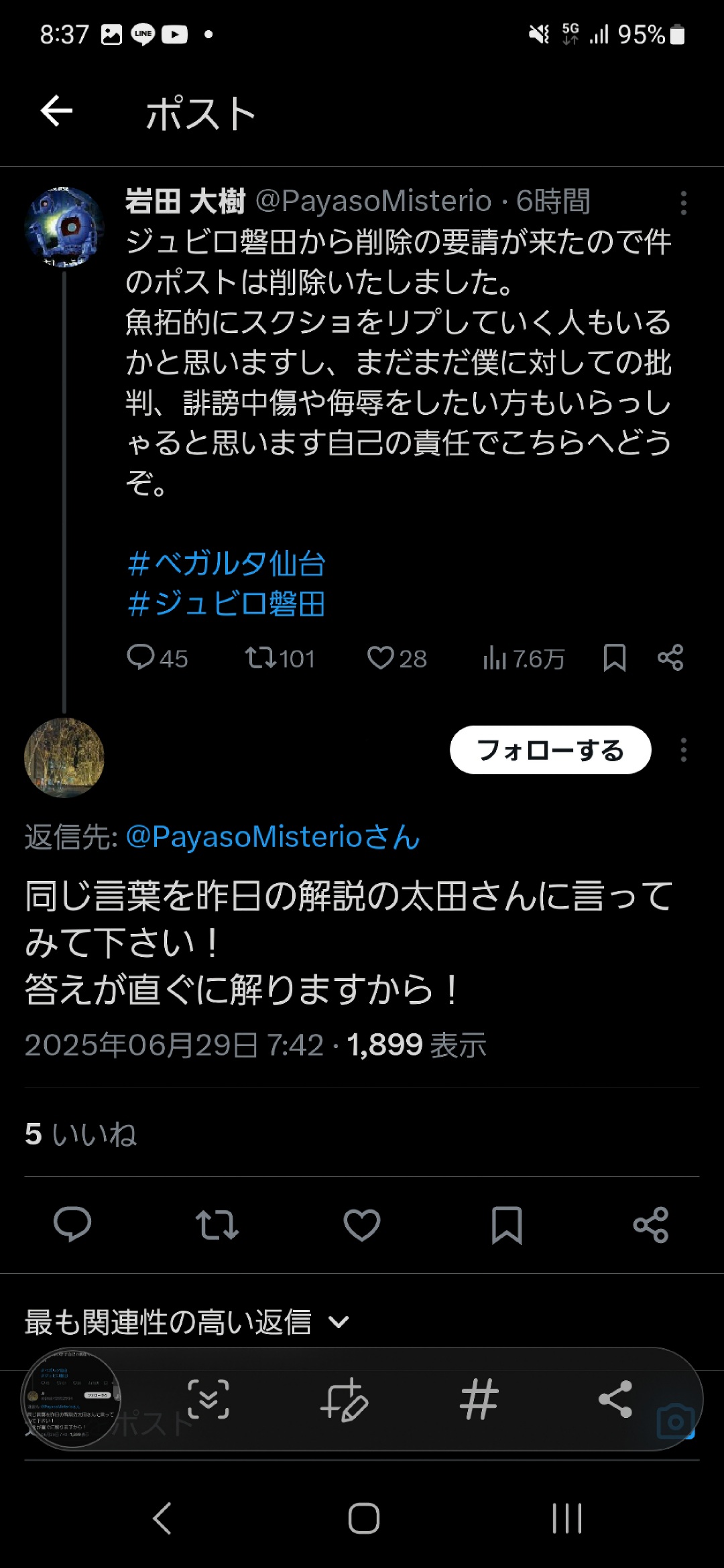
Task: Open the @PayasoMisterio reply-to link
Action: click(x=272, y=837)
